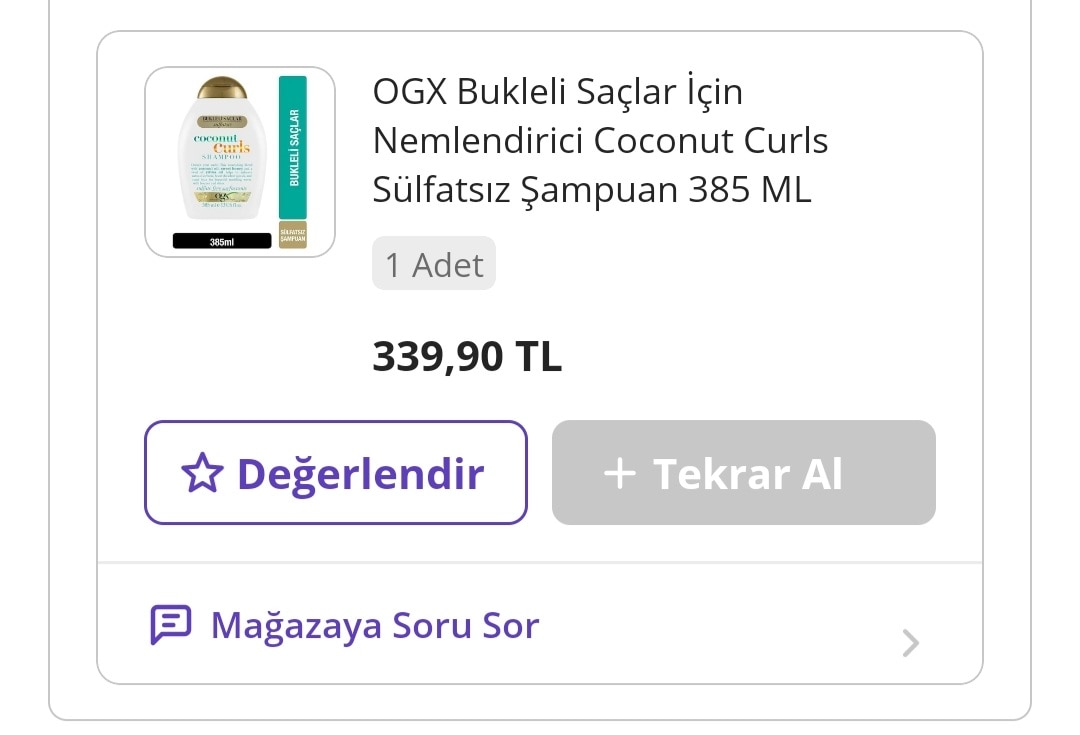Open Mağazaya Soru Sor row
Screen dimensions: 1080x735
click(x=538, y=626)
